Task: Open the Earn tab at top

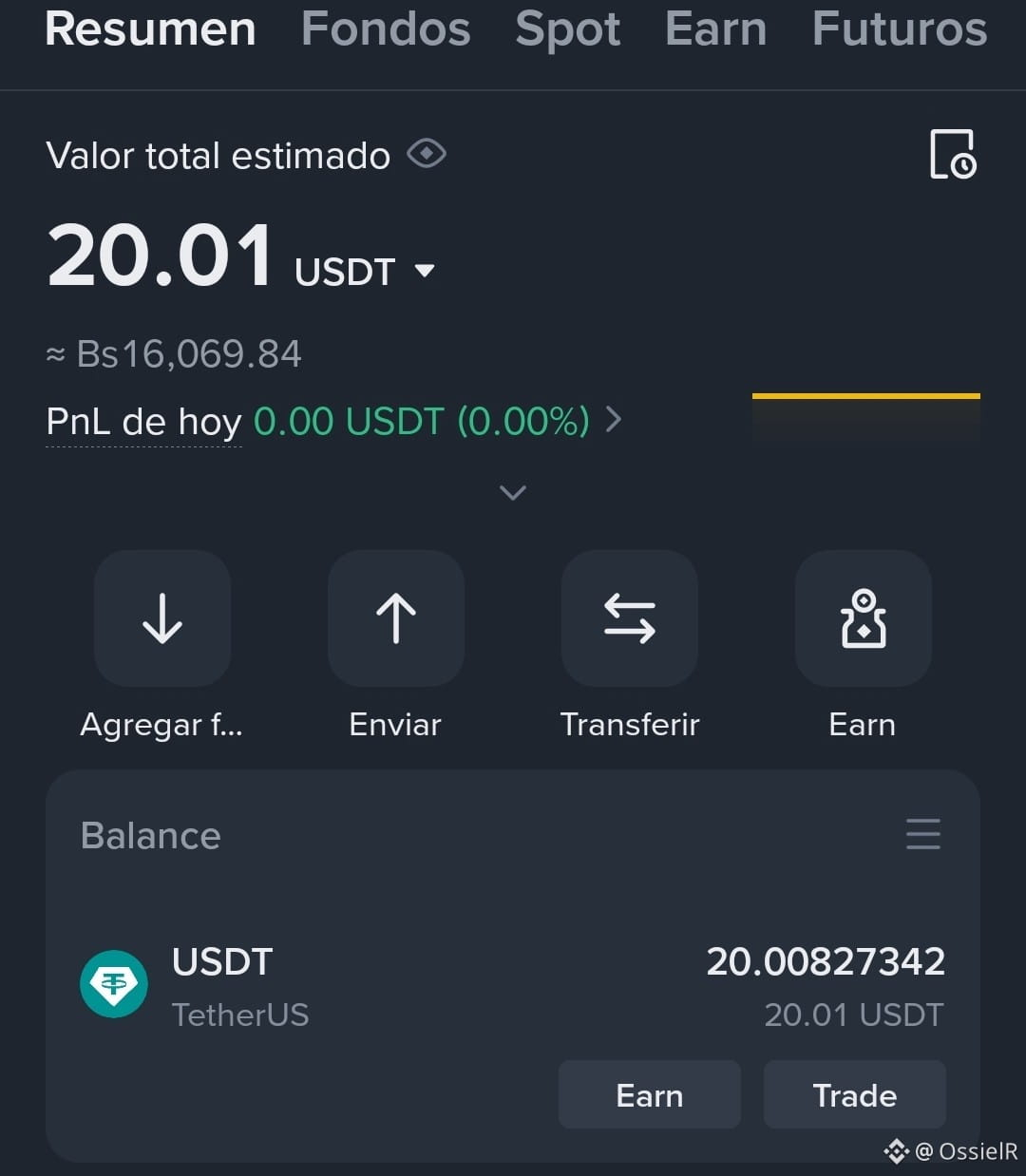Action: click(716, 28)
